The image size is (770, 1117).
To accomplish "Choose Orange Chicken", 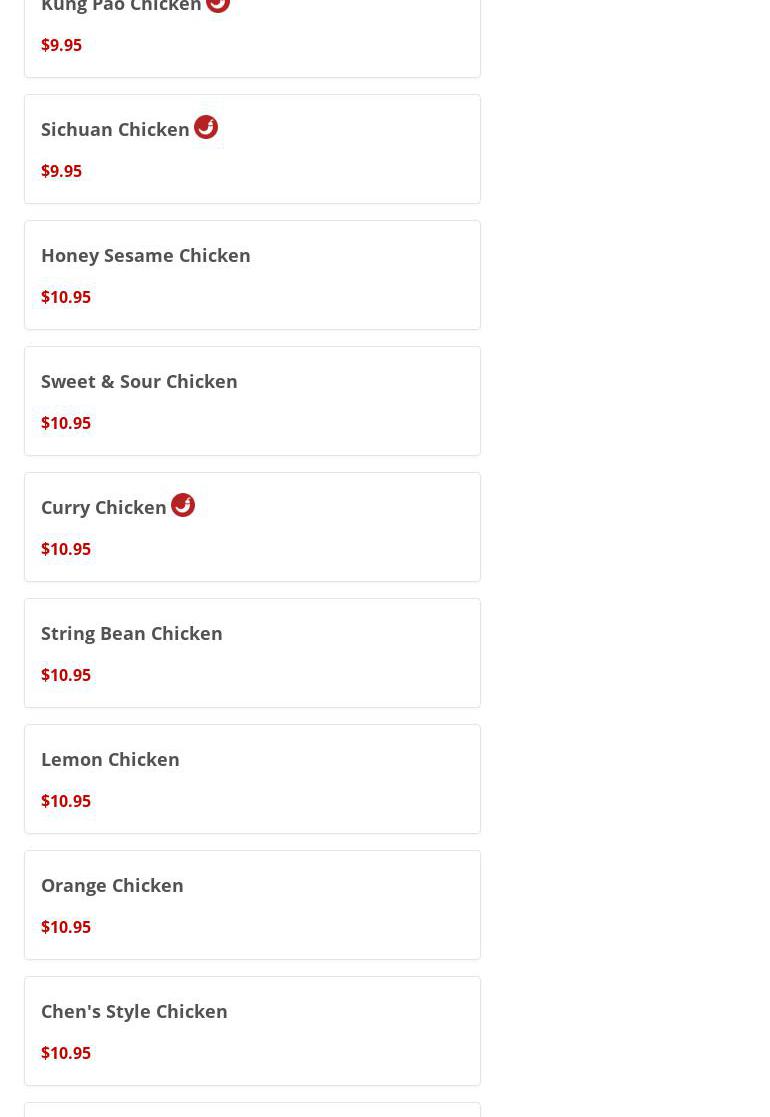I will coord(252,905).
